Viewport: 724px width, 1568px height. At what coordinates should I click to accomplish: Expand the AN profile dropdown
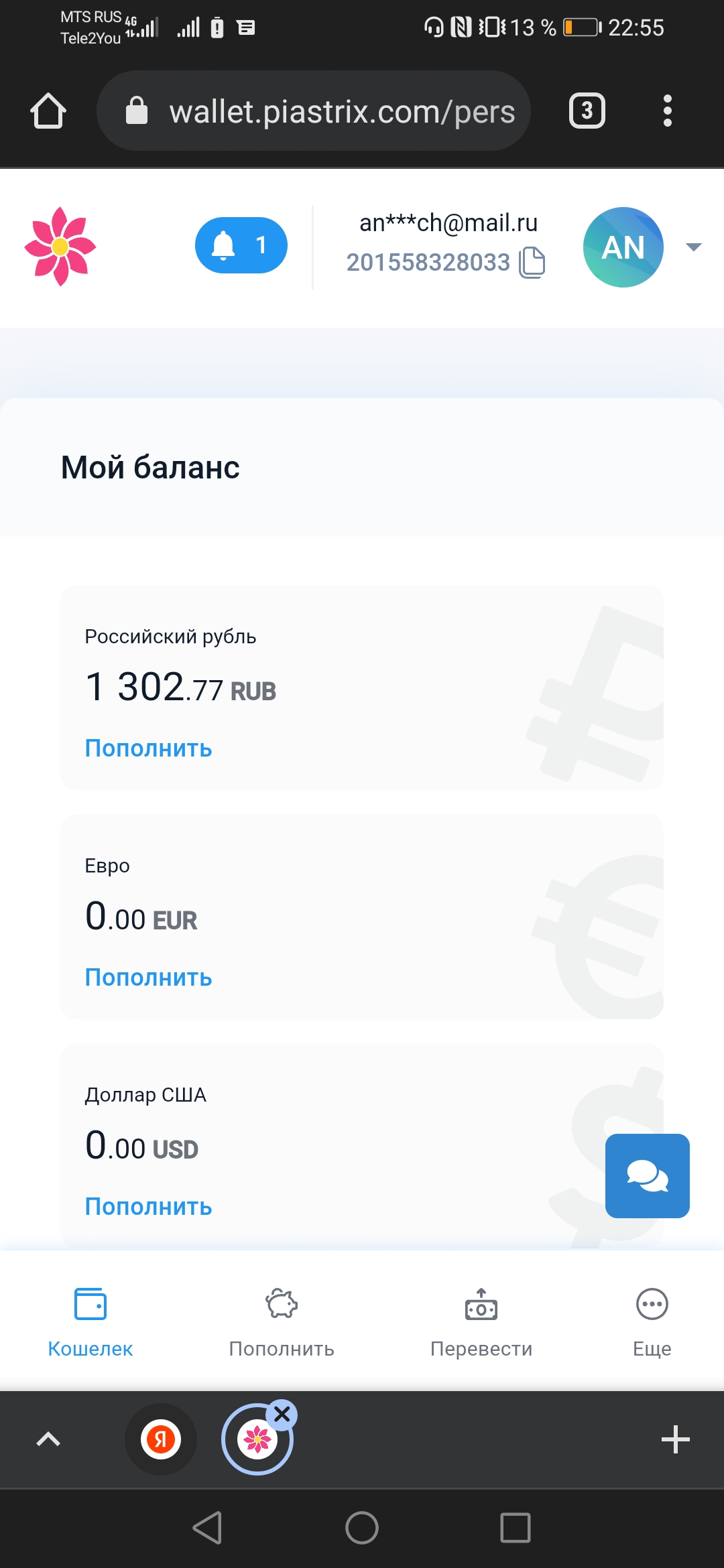[x=693, y=247]
